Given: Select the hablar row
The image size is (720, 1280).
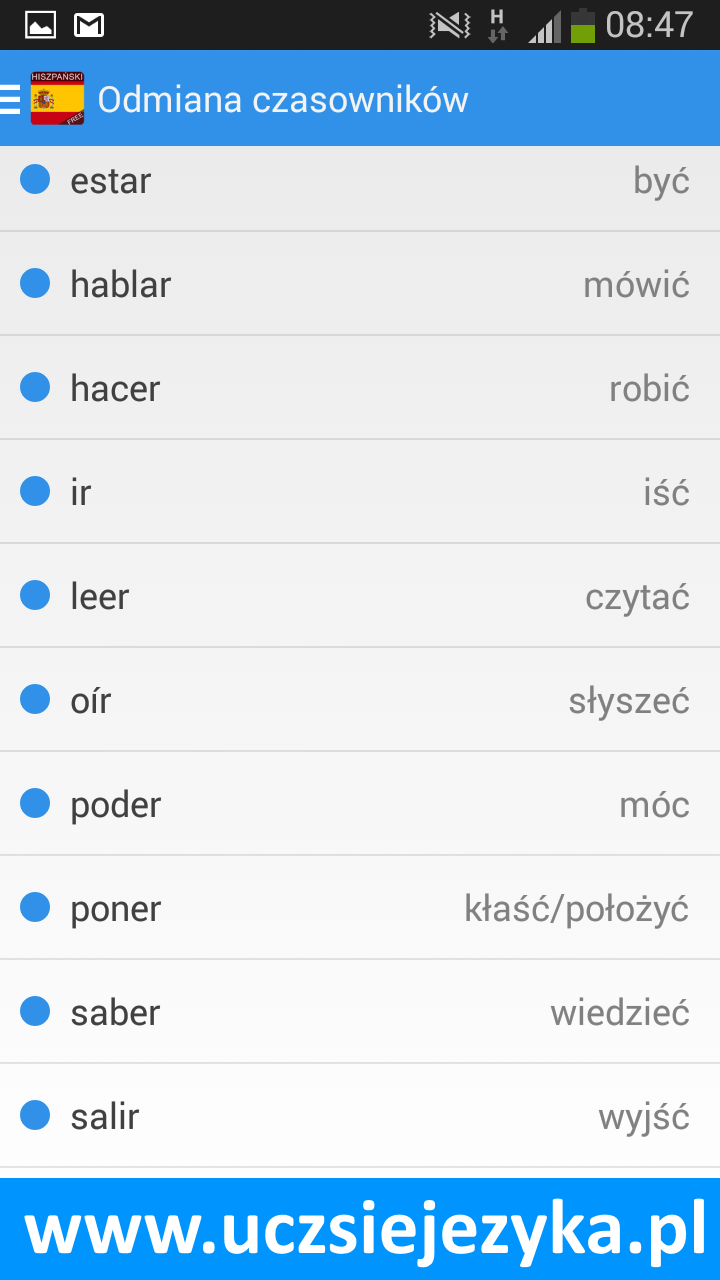Looking at the screenshot, I should tap(360, 284).
